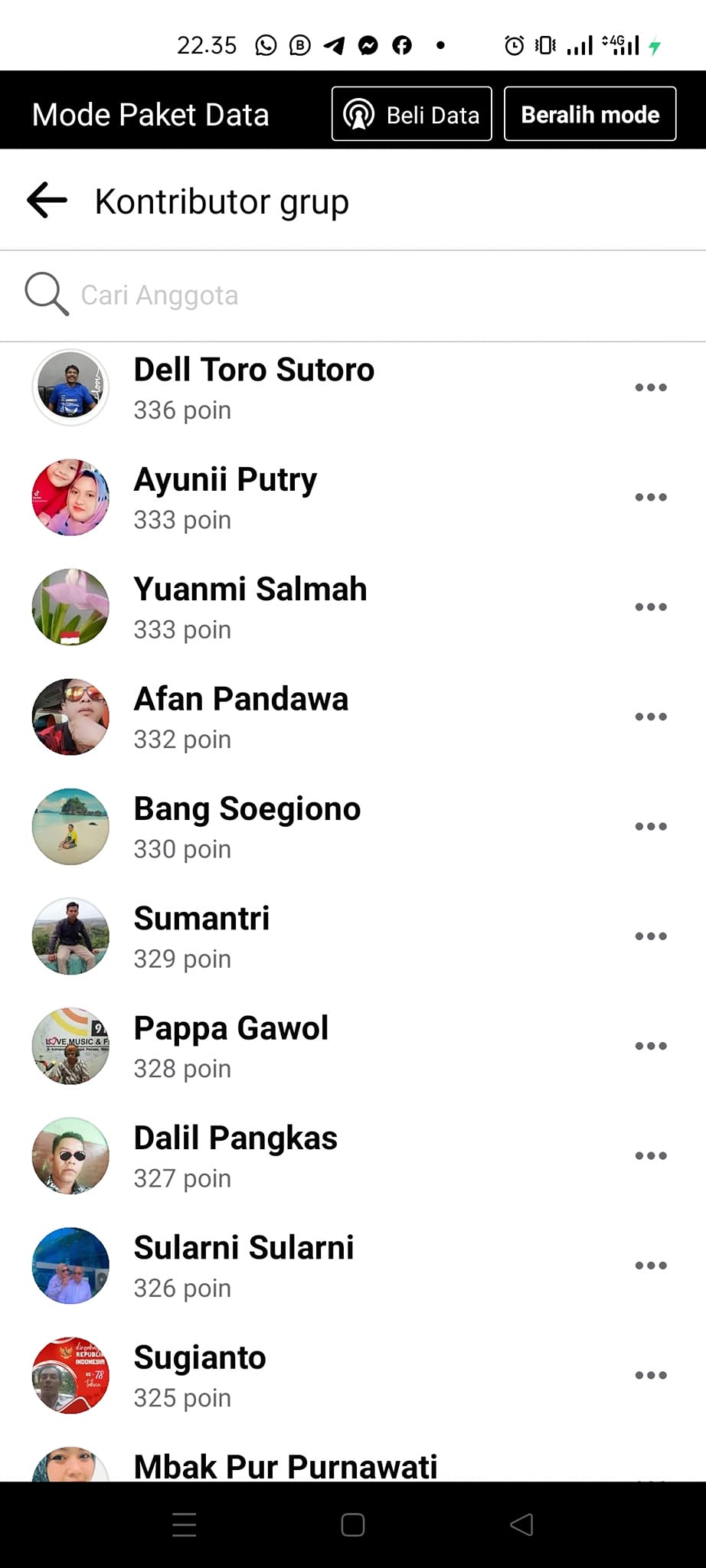The height and width of the screenshot is (1568, 706).
Task: Open Bang Soegiono's profile
Action: [x=247, y=809]
